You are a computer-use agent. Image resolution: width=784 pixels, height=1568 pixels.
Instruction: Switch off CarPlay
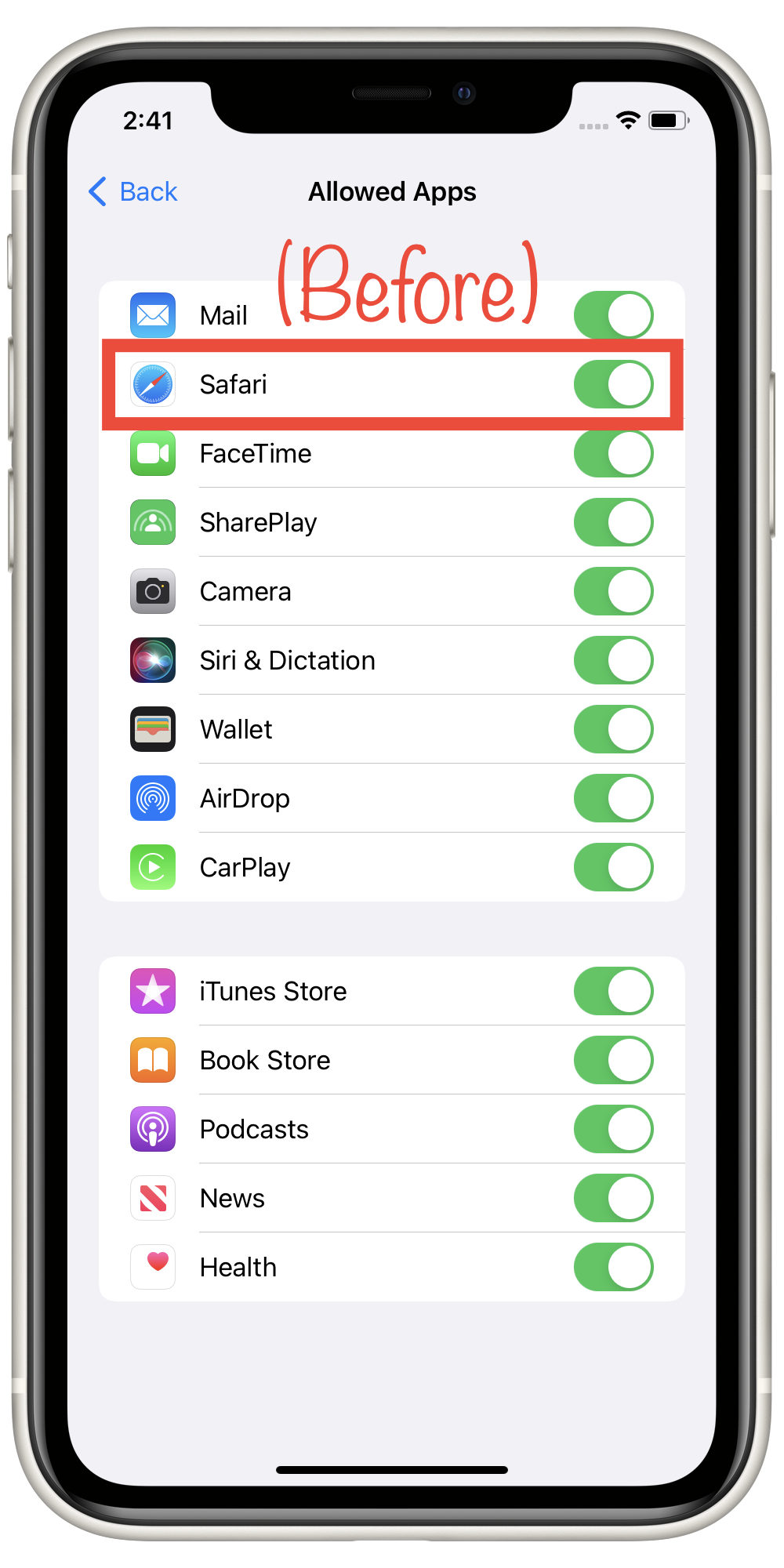tap(613, 867)
